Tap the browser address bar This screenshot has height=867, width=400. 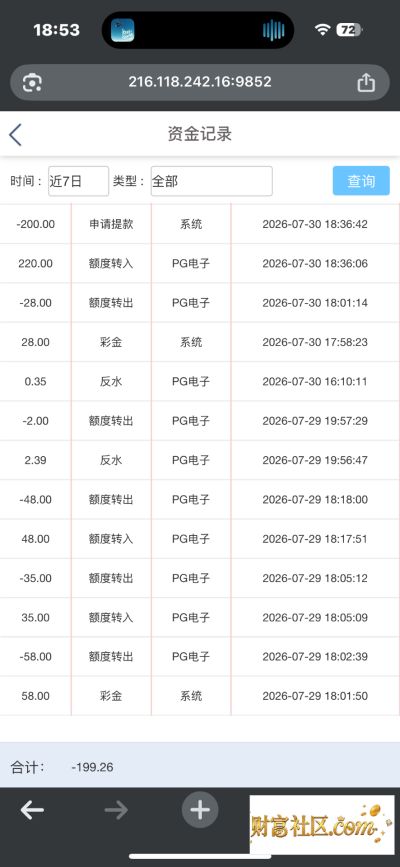pos(200,82)
